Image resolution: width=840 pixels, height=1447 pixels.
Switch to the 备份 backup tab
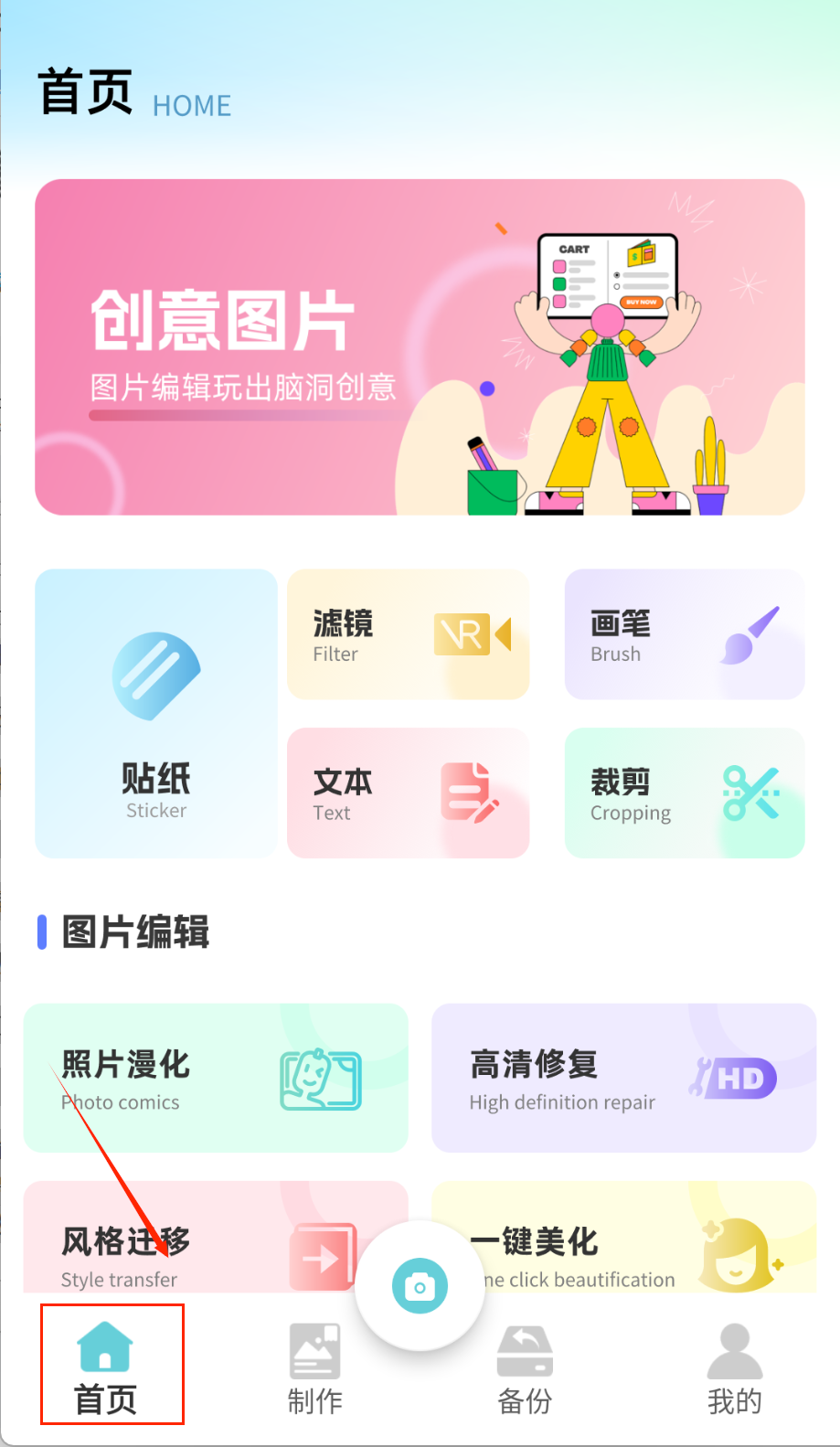(x=525, y=1367)
